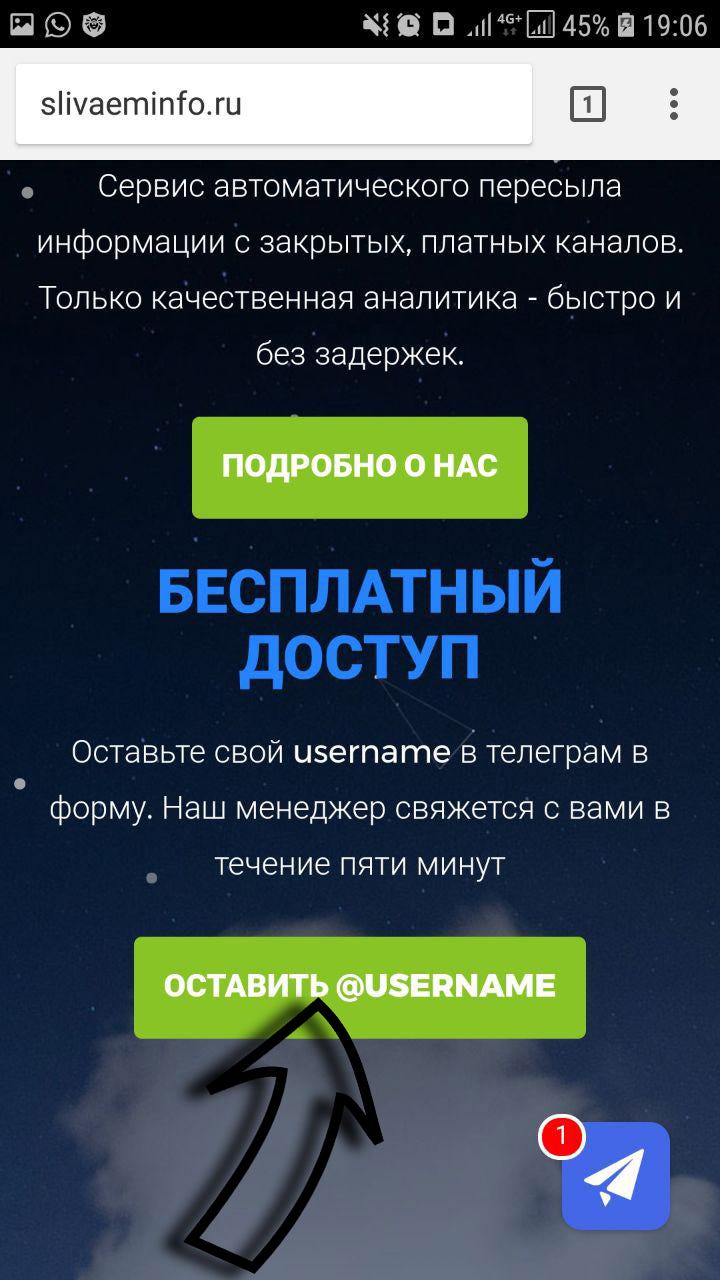Tap the slivaeminfo.ru address bar

pyautogui.click(x=272, y=104)
